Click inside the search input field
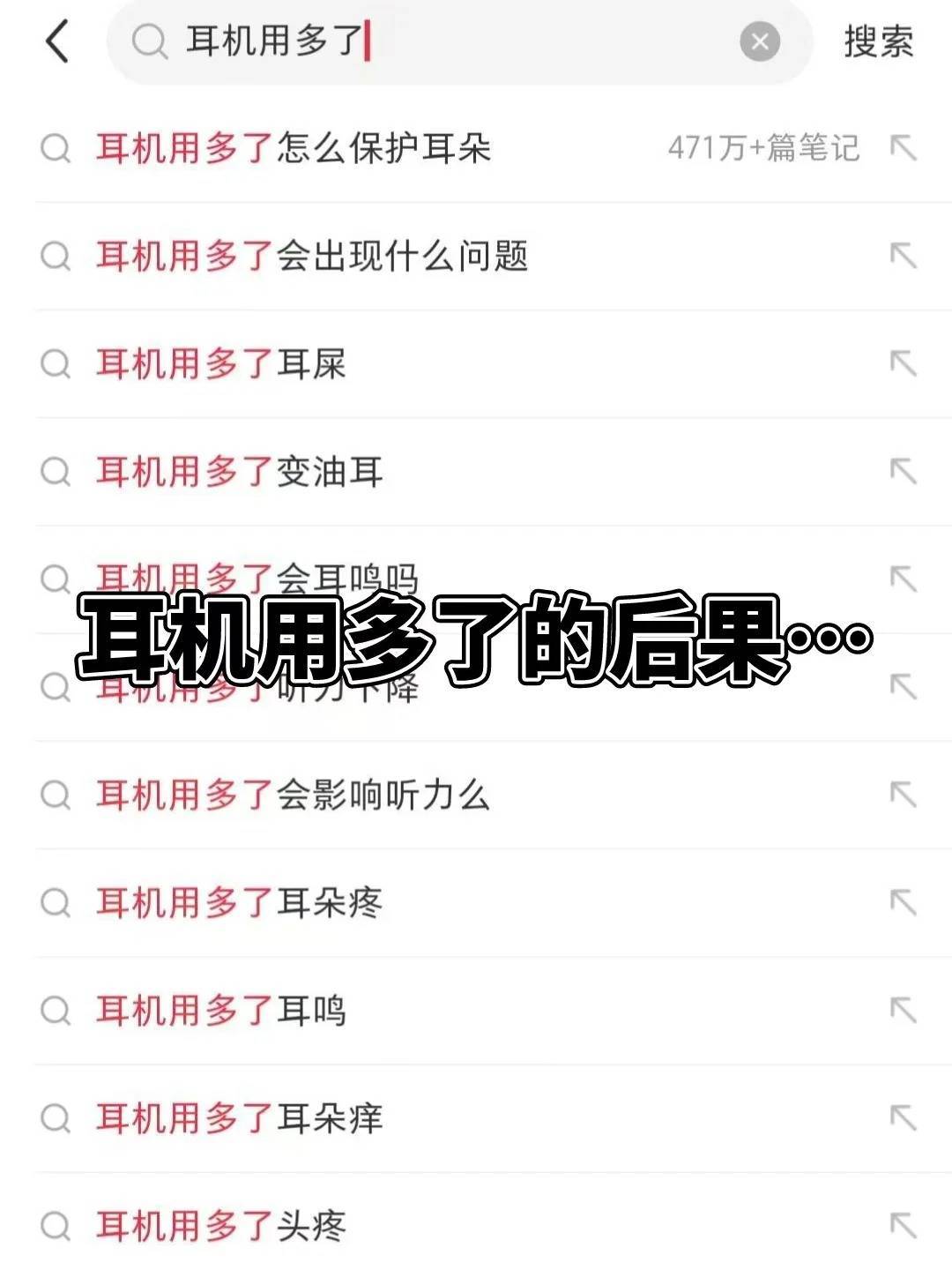The width and height of the screenshot is (952, 1270). [441, 42]
